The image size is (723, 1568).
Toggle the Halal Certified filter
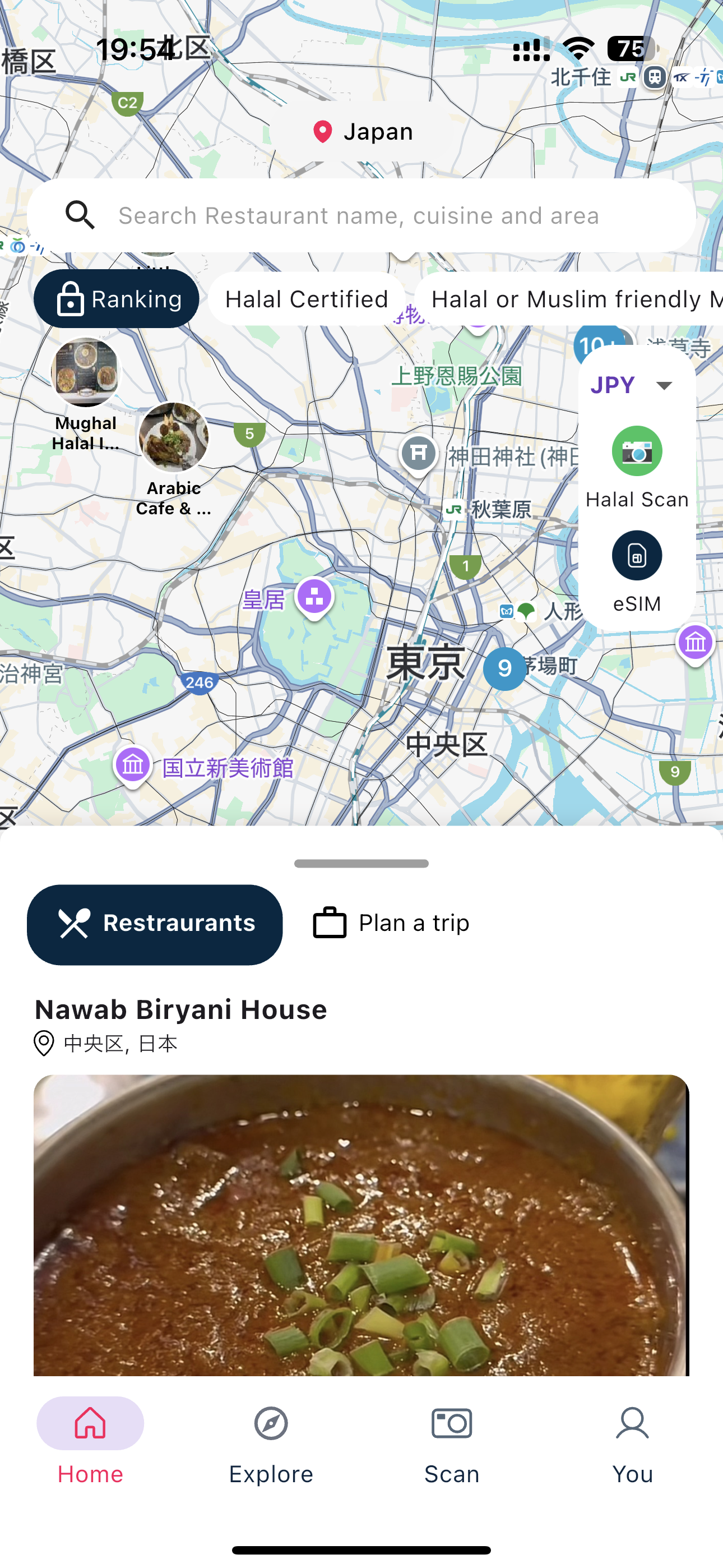point(306,298)
